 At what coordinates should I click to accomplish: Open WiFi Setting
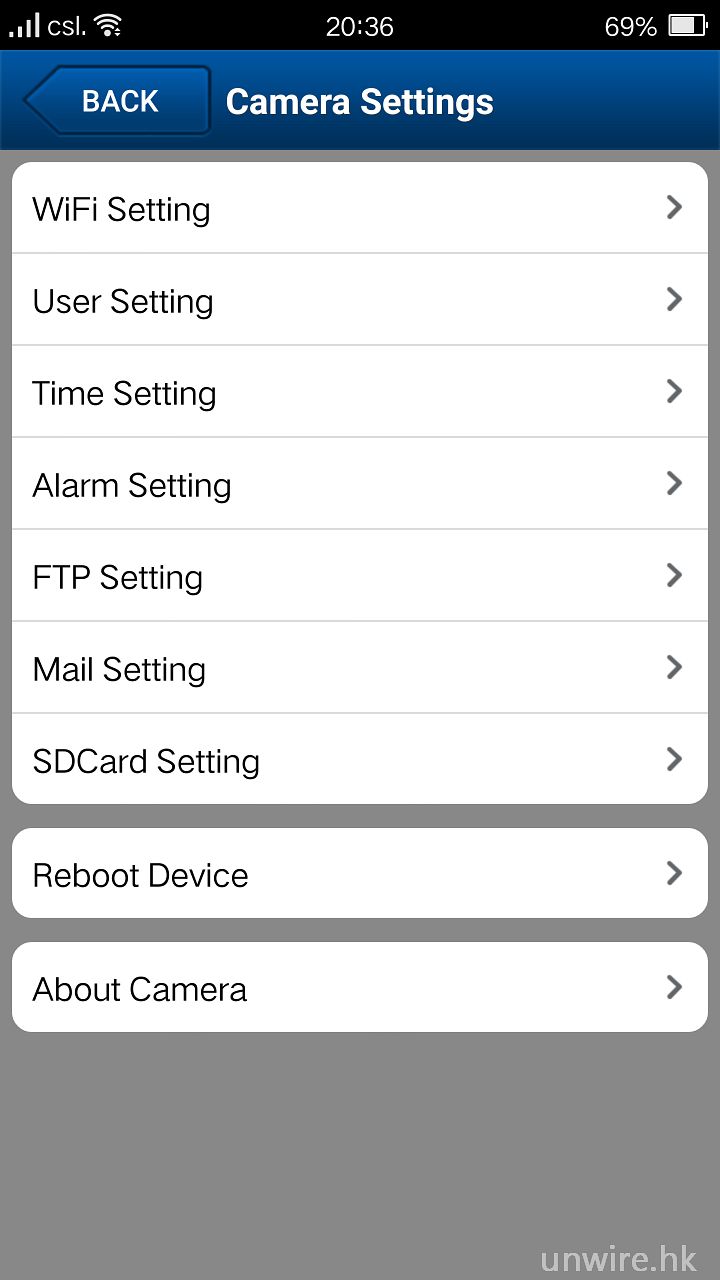[x=360, y=209]
